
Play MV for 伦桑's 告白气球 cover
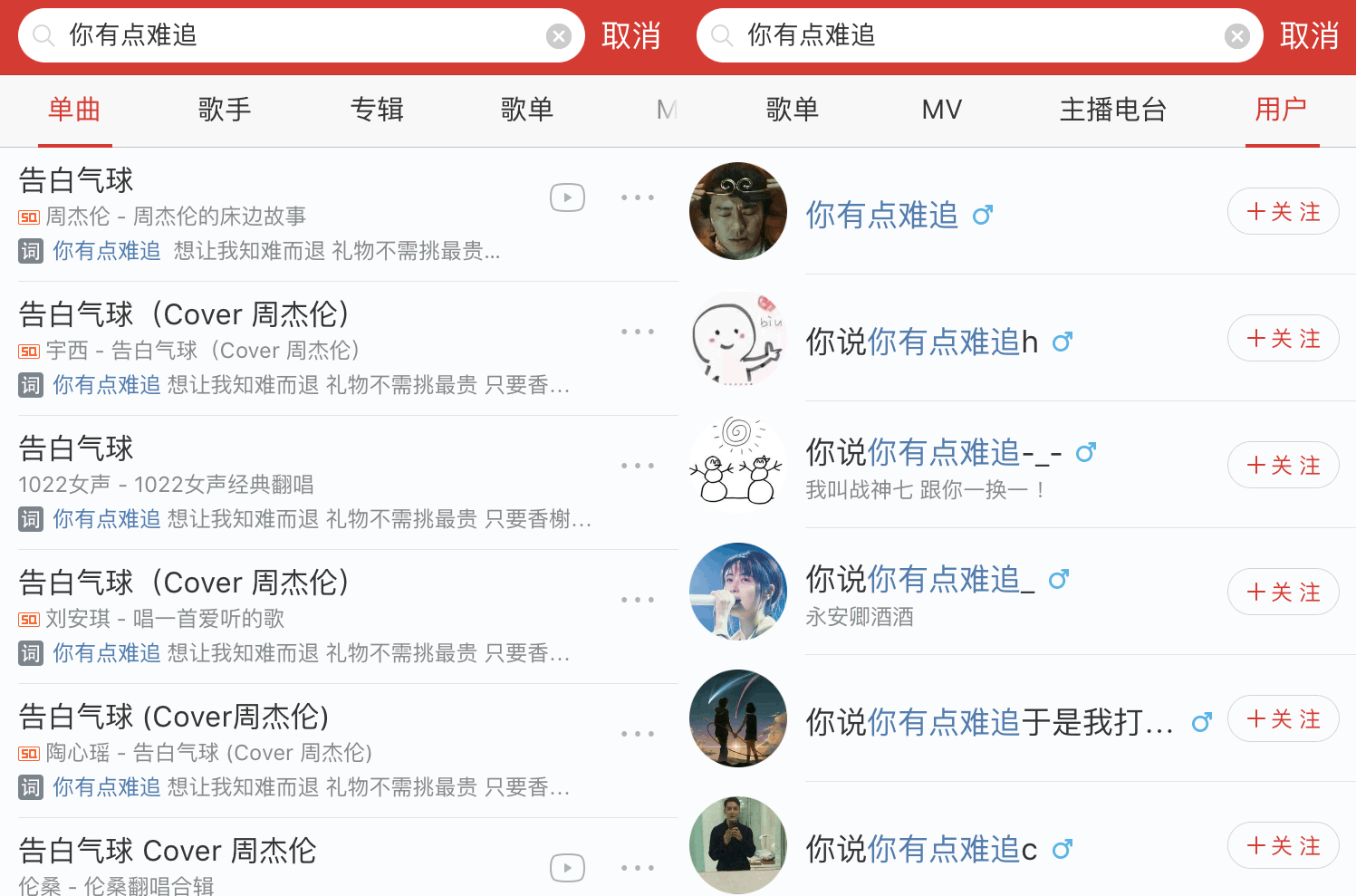click(567, 868)
